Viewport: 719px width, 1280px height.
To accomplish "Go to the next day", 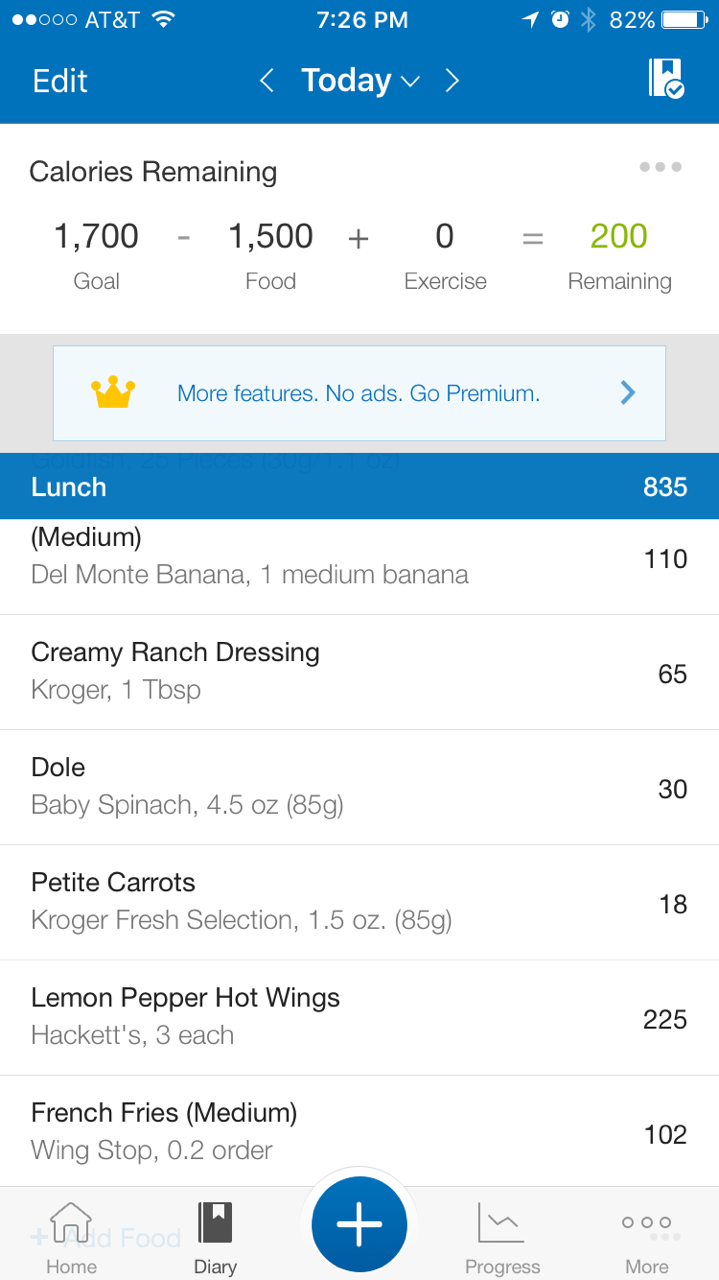I will 452,81.
